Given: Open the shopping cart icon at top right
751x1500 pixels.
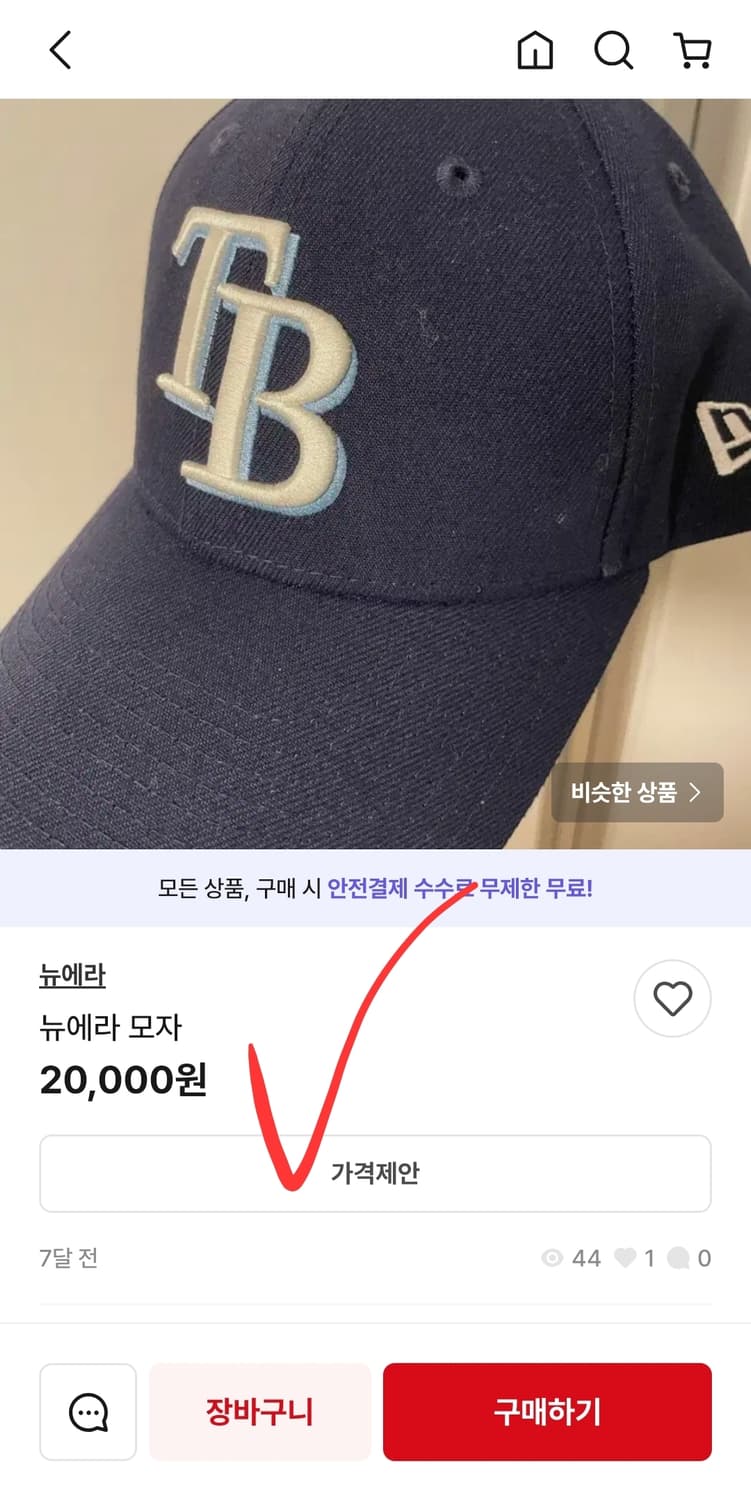Looking at the screenshot, I should [x=694, y=50].
